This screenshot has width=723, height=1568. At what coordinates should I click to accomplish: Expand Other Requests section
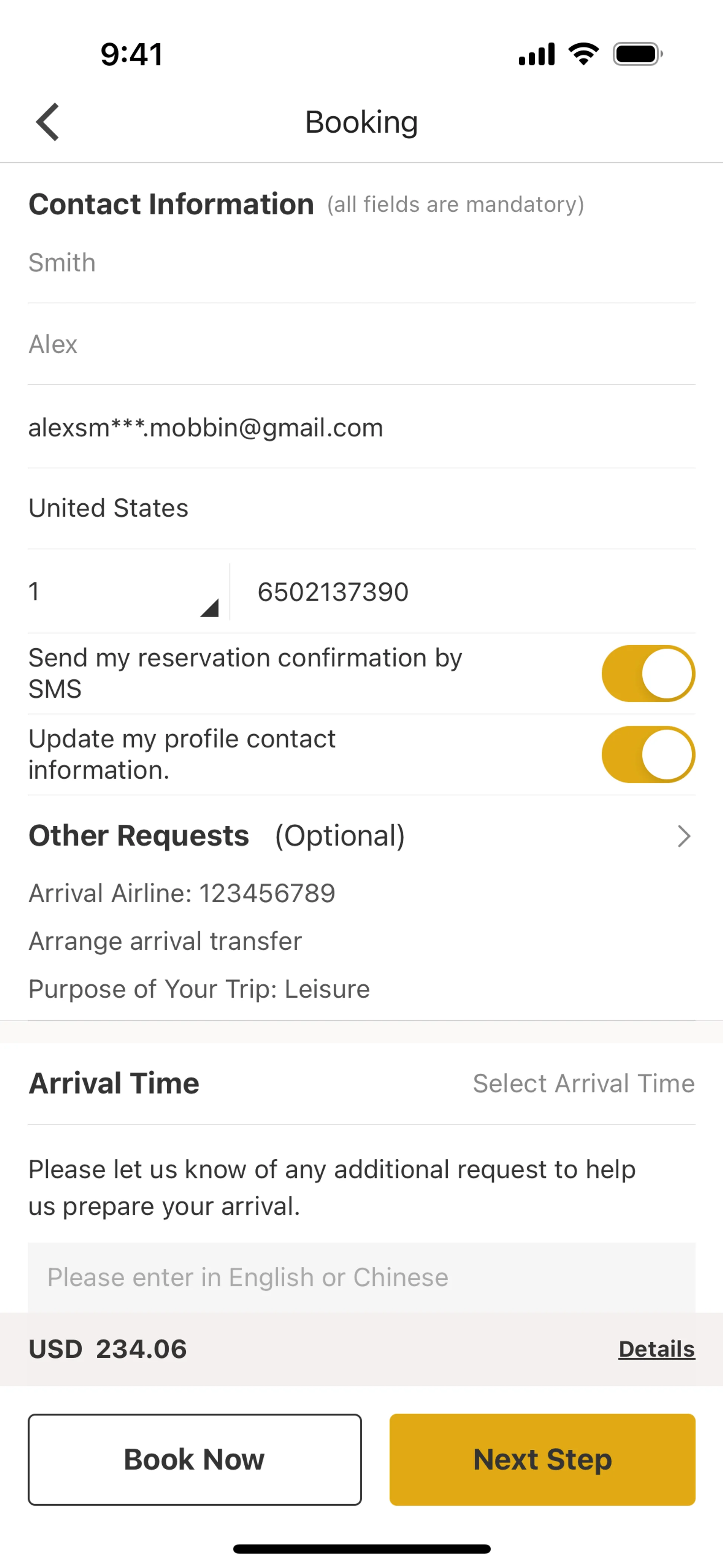coord(683,836)
